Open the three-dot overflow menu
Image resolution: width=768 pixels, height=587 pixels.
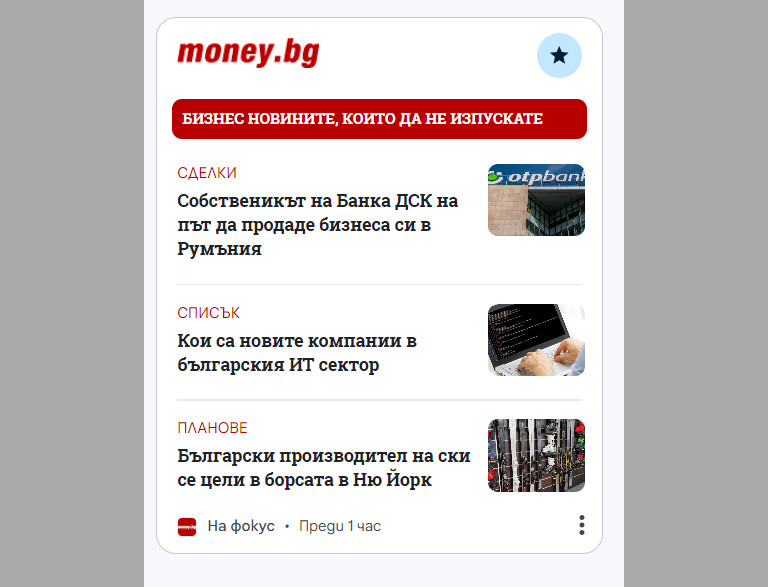point(581,525)
